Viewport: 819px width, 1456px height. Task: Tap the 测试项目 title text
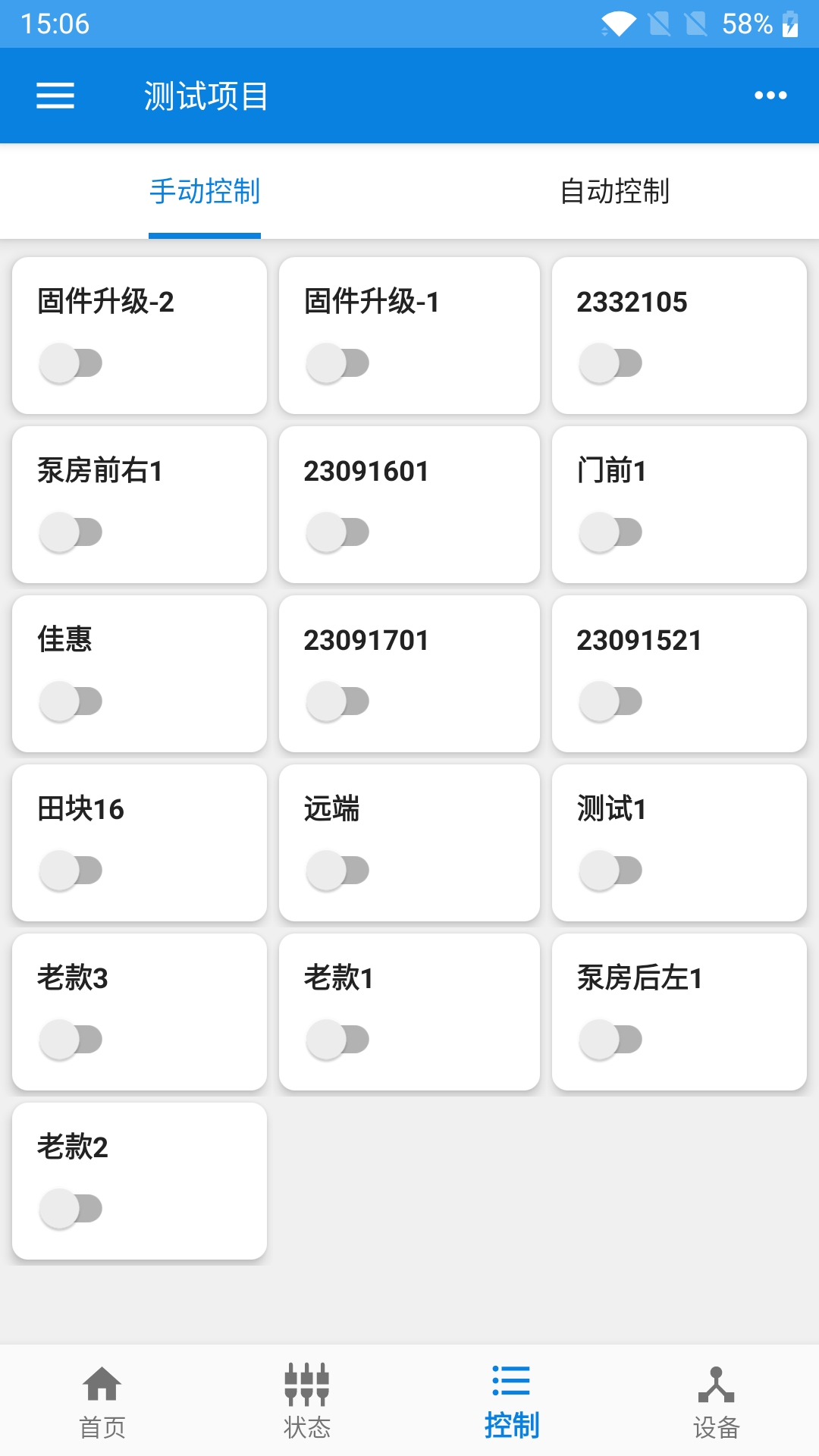click(x=203, y=96)
